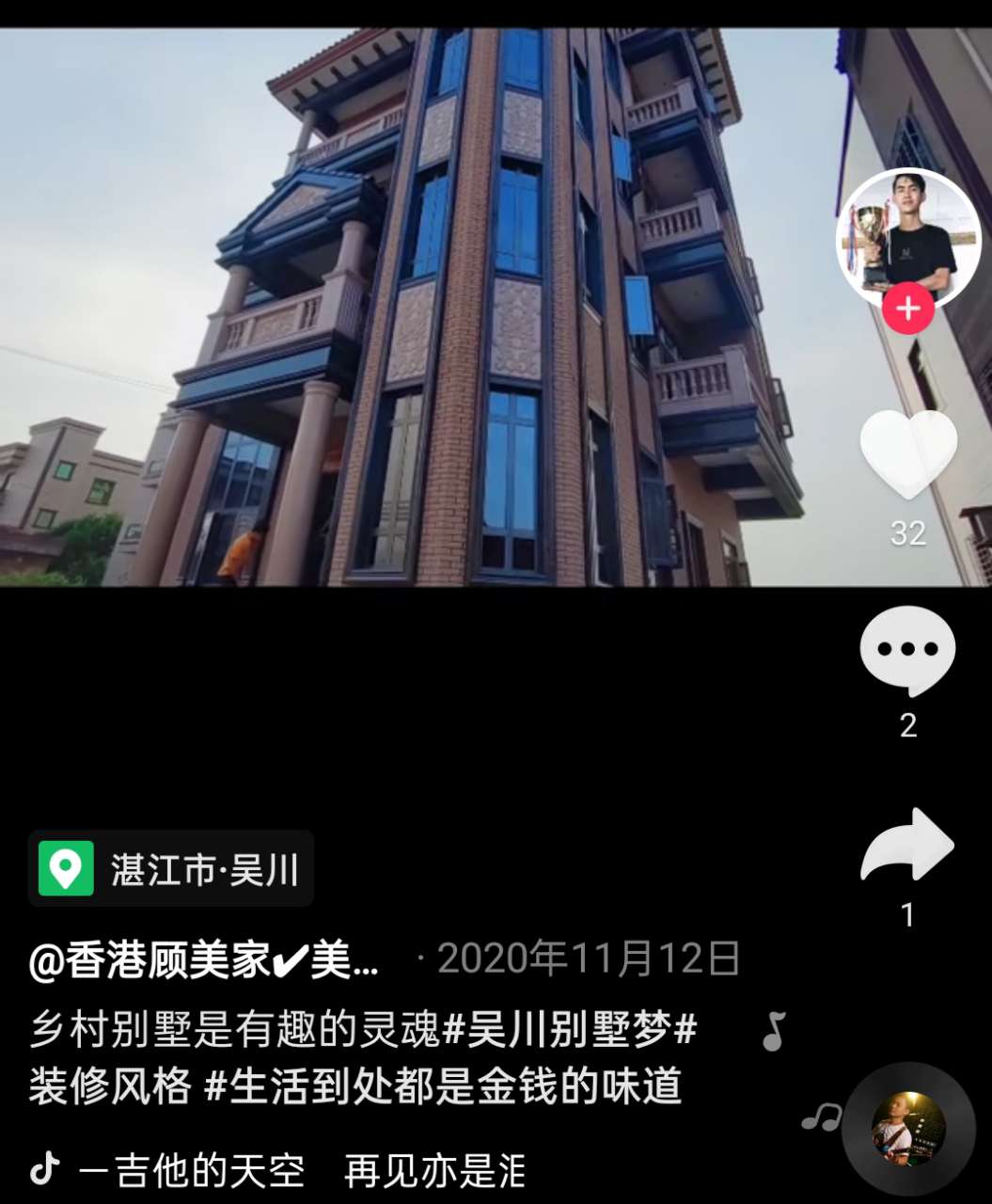The image size is (992, 1204).
Task: Like this video with the heart
Action: tap(908, 454)
